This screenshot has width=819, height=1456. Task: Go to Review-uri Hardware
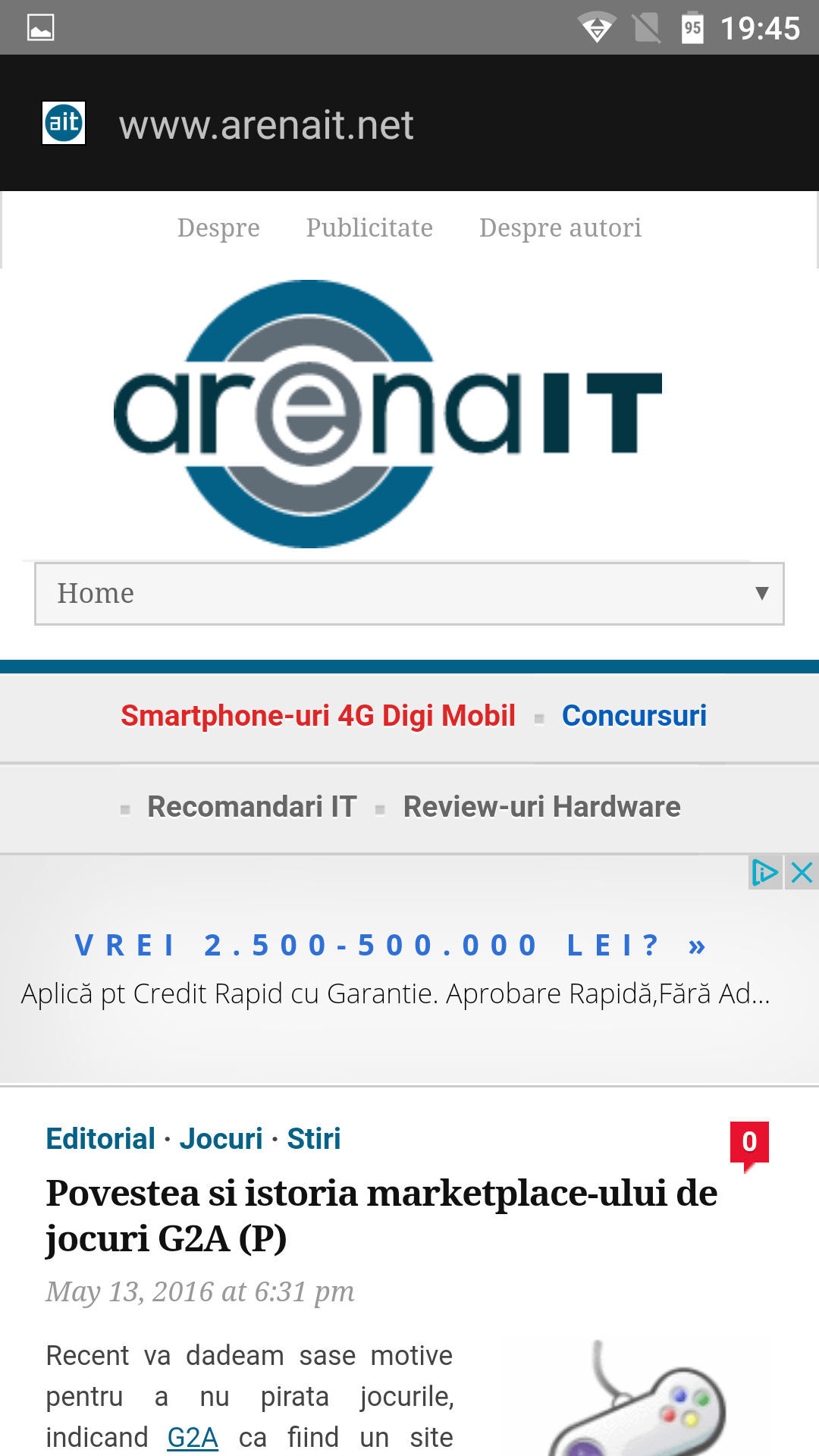point(541,807)
